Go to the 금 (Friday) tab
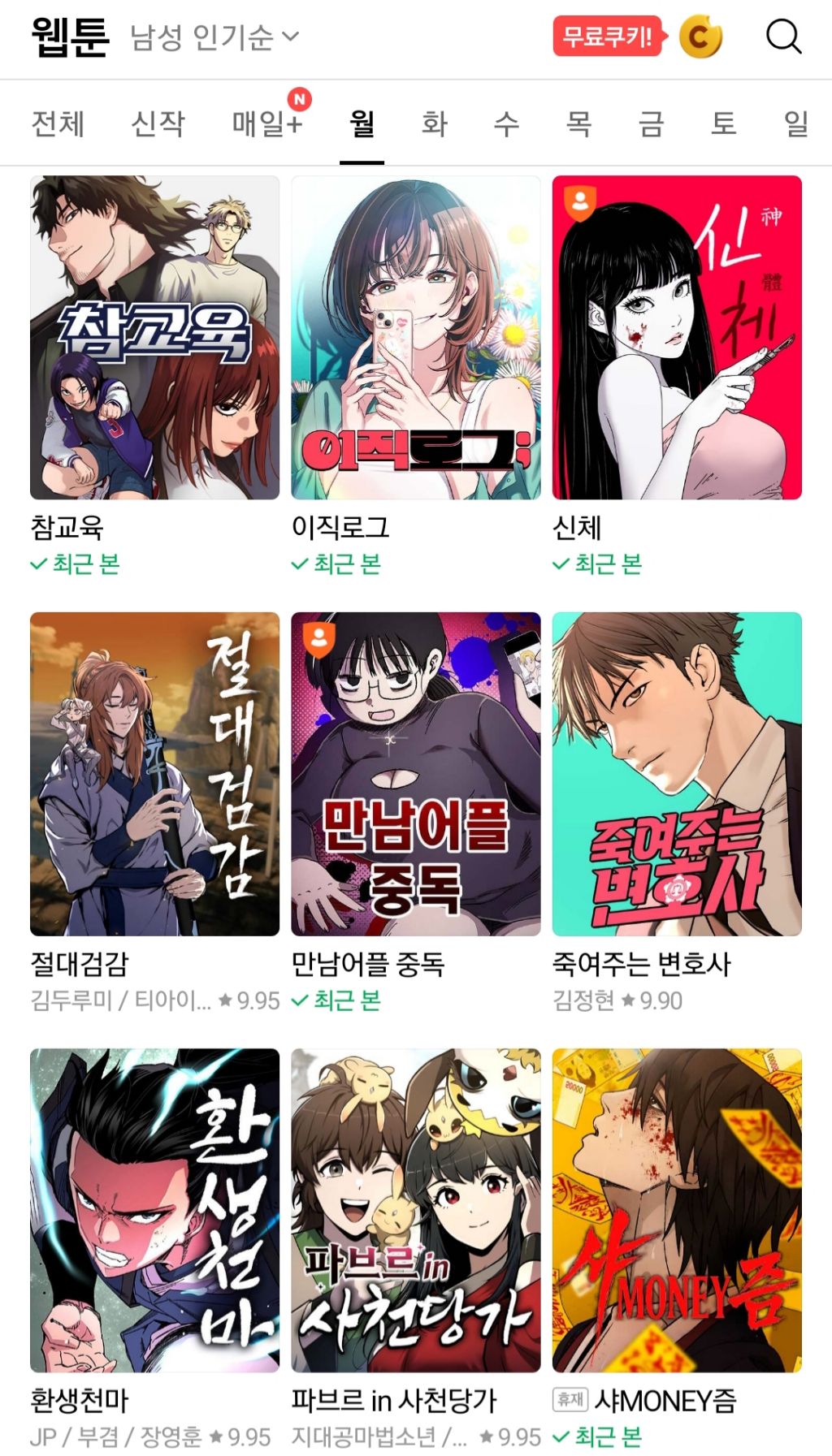The image size is (832, 1456). [651, 124]
